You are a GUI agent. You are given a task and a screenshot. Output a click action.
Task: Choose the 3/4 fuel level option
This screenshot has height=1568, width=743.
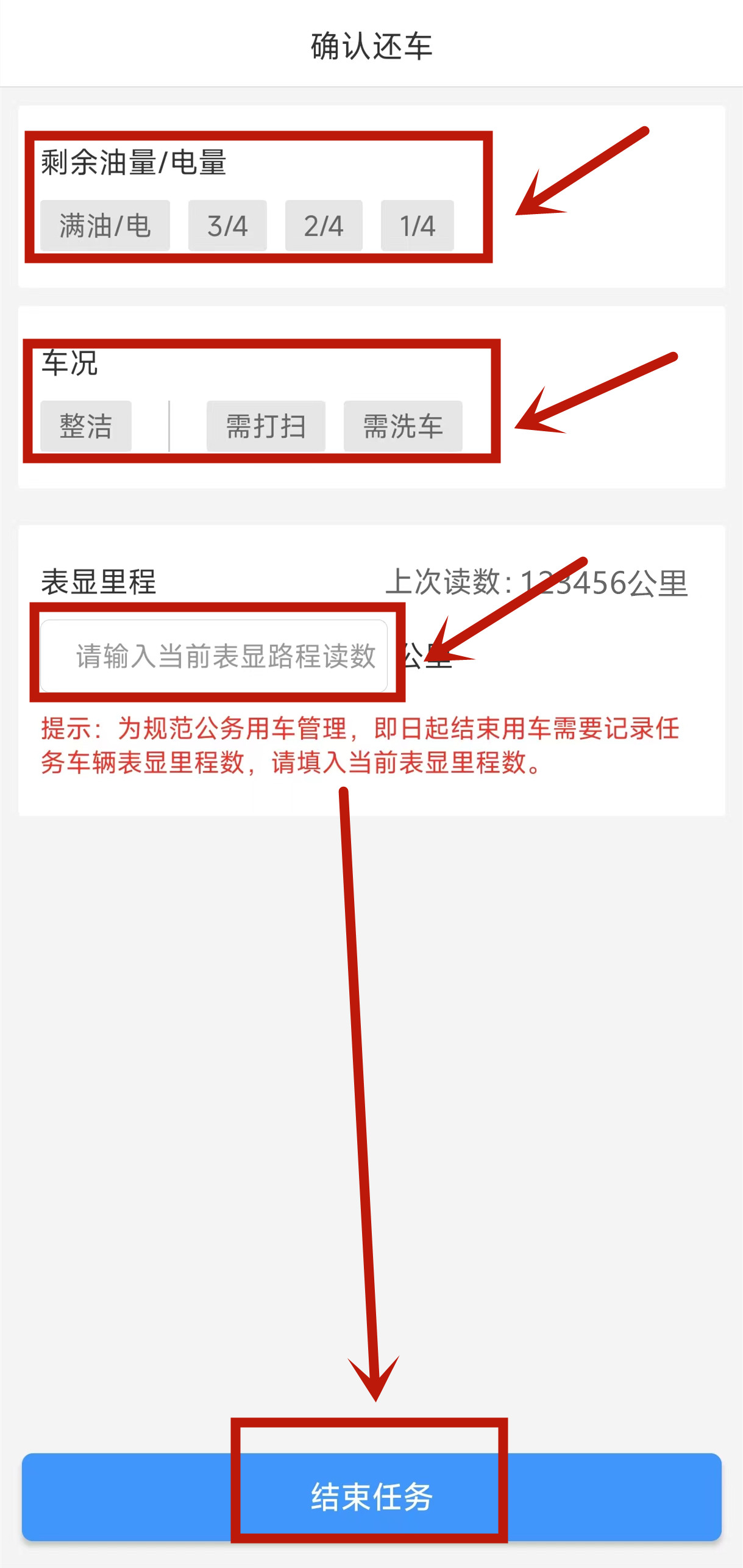point(227,226)
